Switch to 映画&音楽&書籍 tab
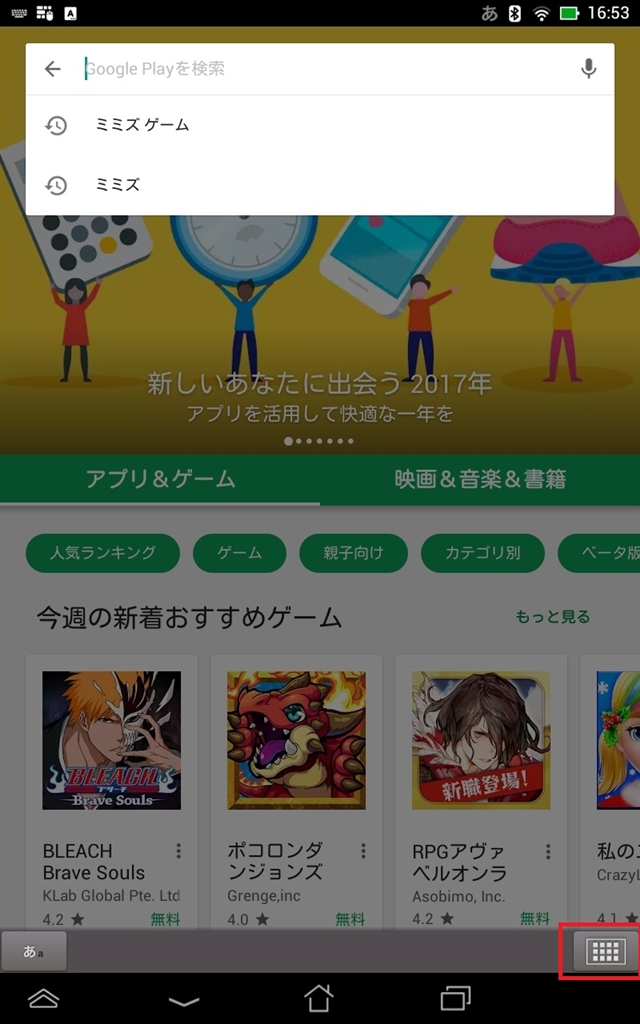640x1024 pixels. [x=480, y=479]
